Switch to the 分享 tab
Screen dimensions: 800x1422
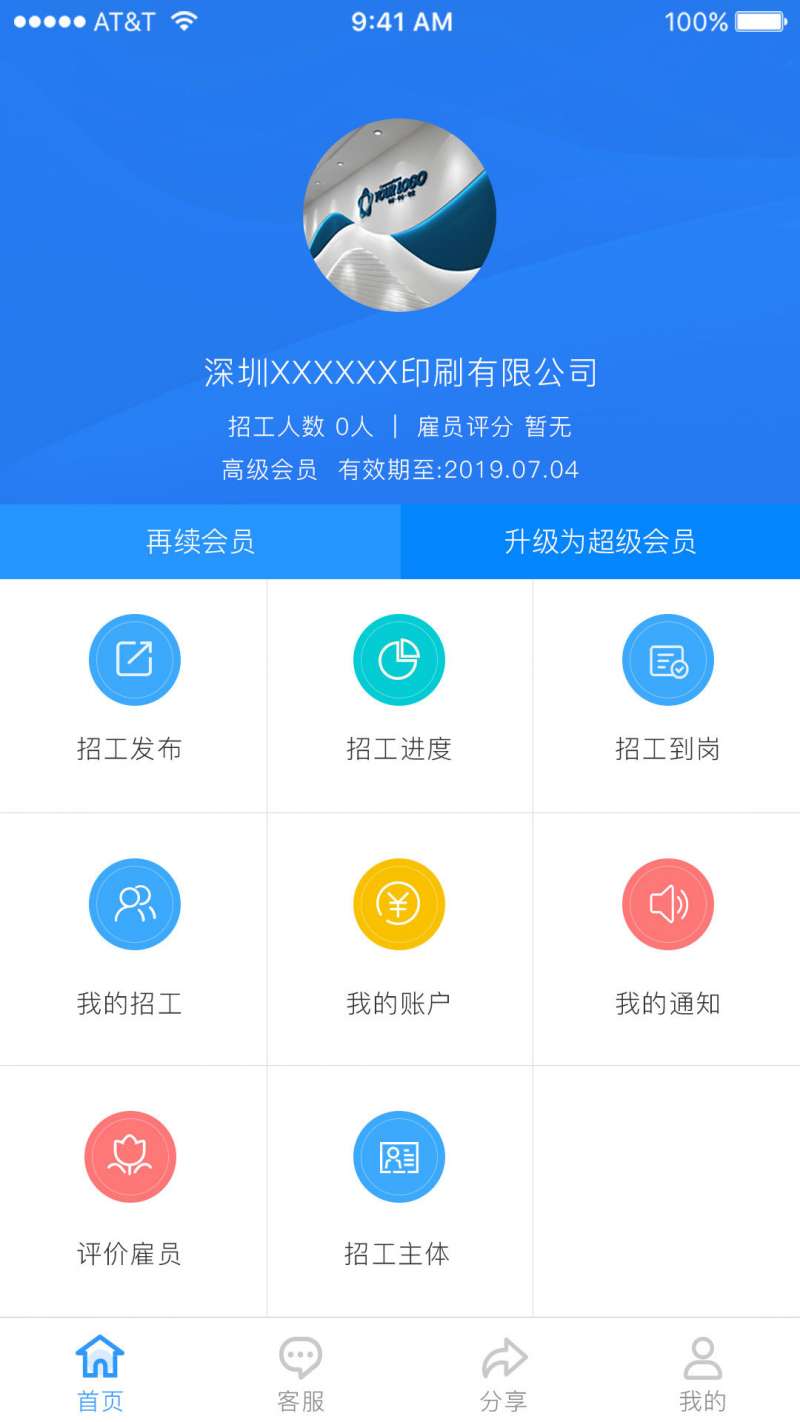click(x=503, y=1374)
